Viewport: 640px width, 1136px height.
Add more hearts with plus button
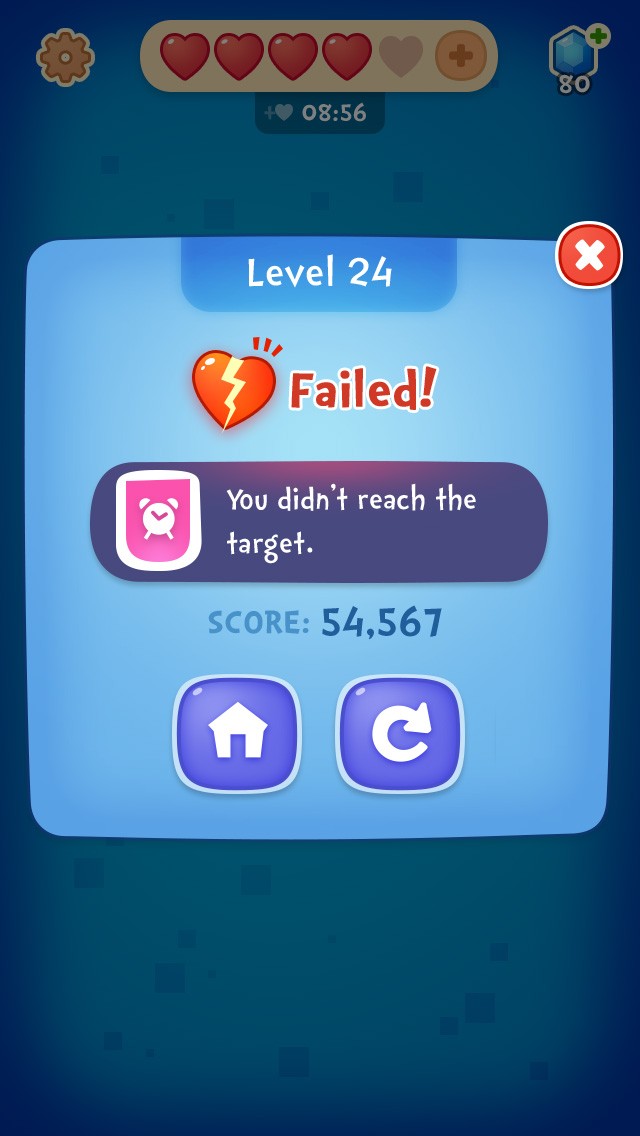pos(460,56)
